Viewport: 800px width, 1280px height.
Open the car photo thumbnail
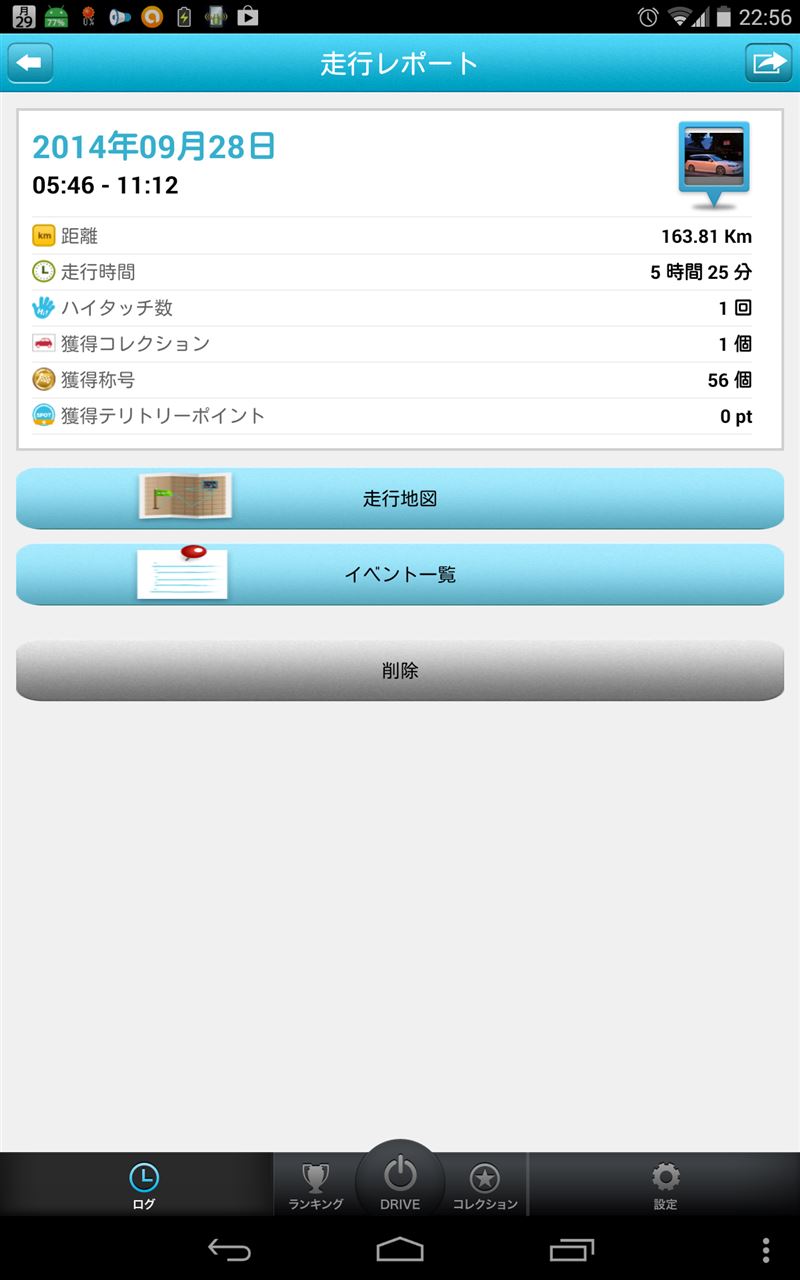click(714, 165)
